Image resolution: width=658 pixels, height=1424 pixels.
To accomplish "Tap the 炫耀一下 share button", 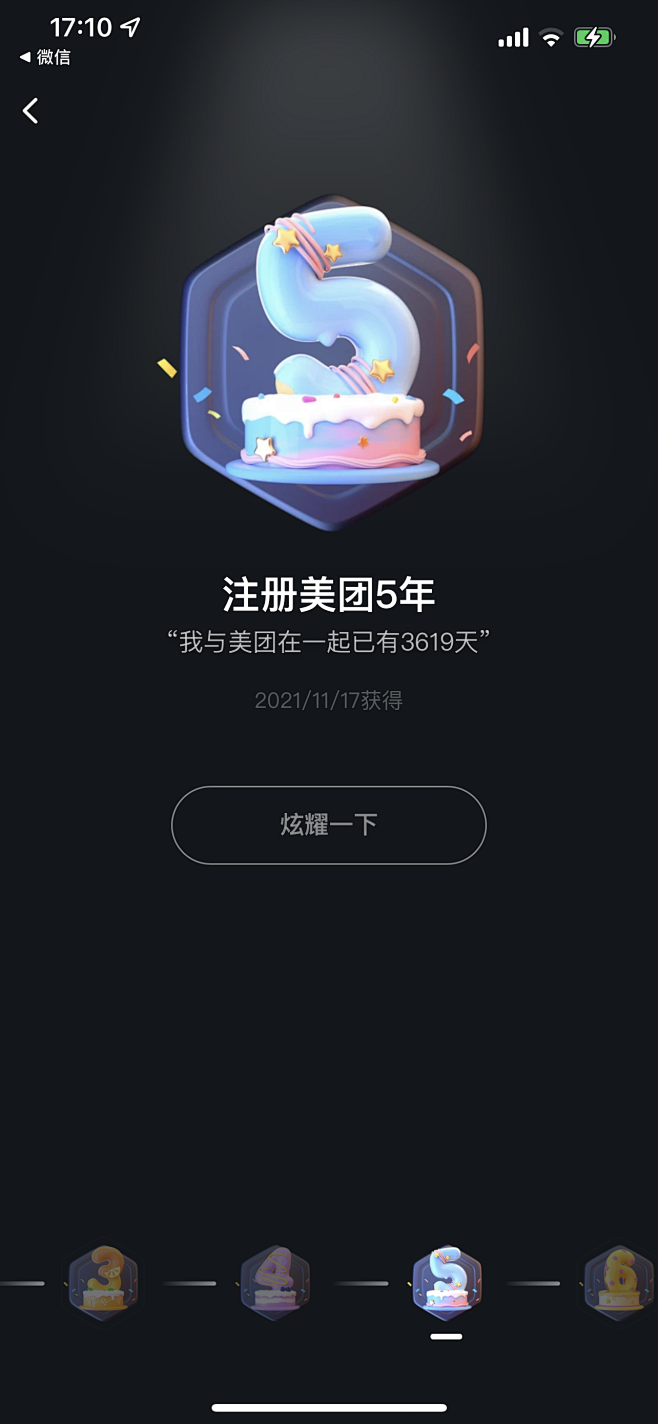I will [328, 825].
